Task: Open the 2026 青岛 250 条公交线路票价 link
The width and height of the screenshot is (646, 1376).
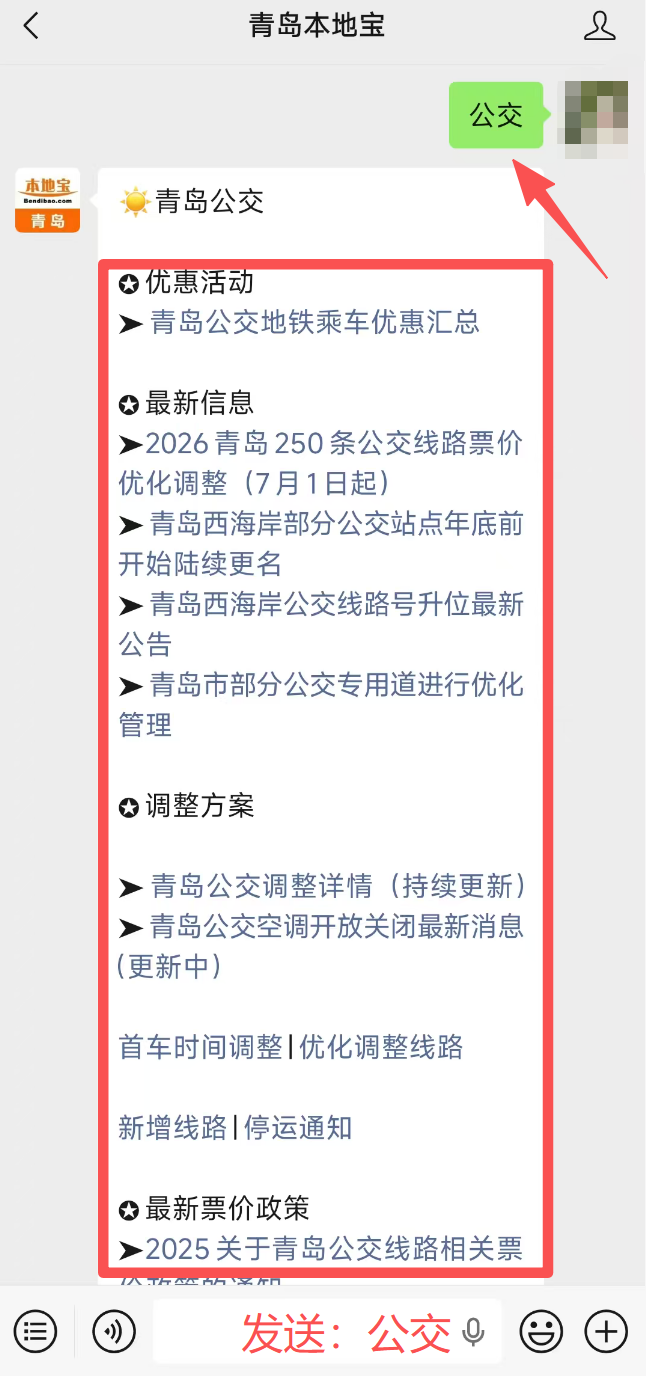Action: (x=321, y=463)
